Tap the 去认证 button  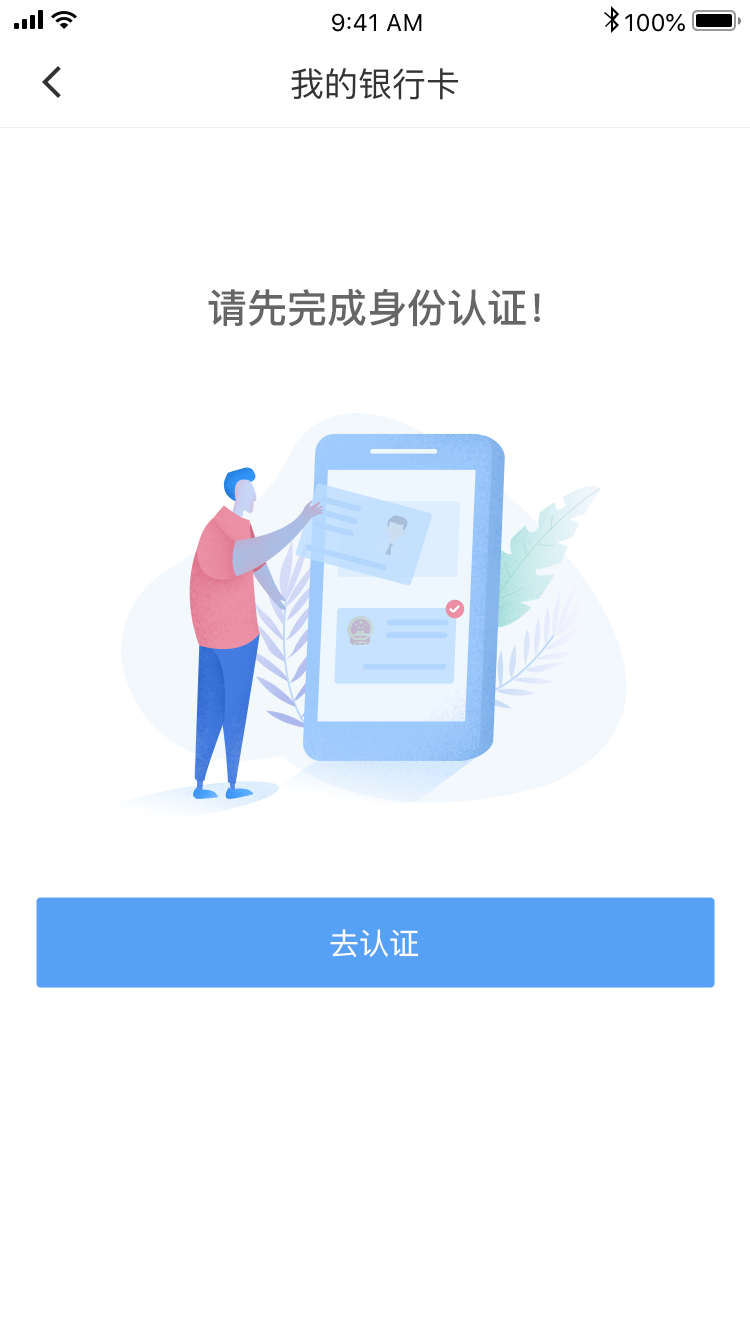point(375,942)
